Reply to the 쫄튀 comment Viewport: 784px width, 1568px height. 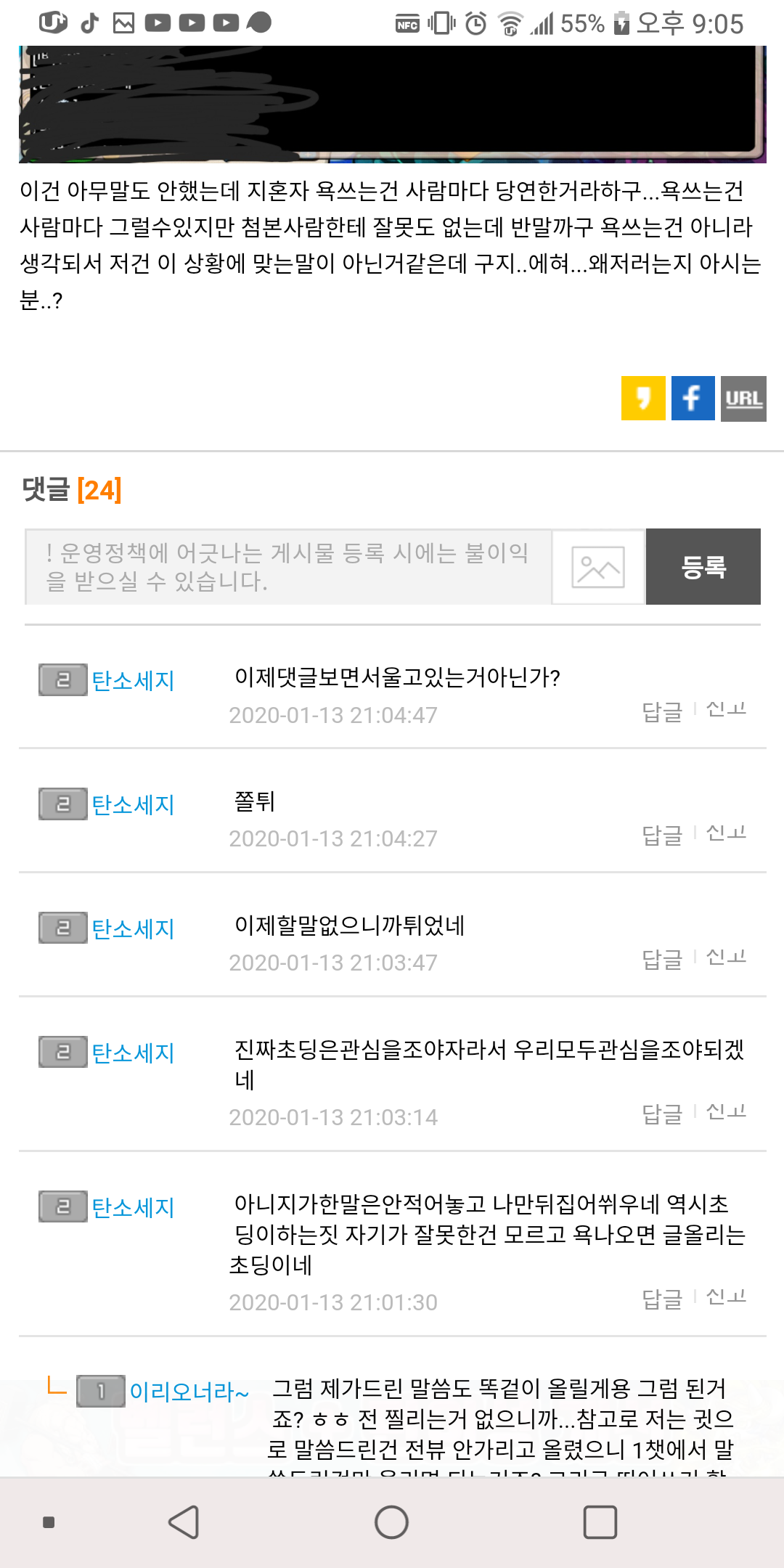(662, 836)
